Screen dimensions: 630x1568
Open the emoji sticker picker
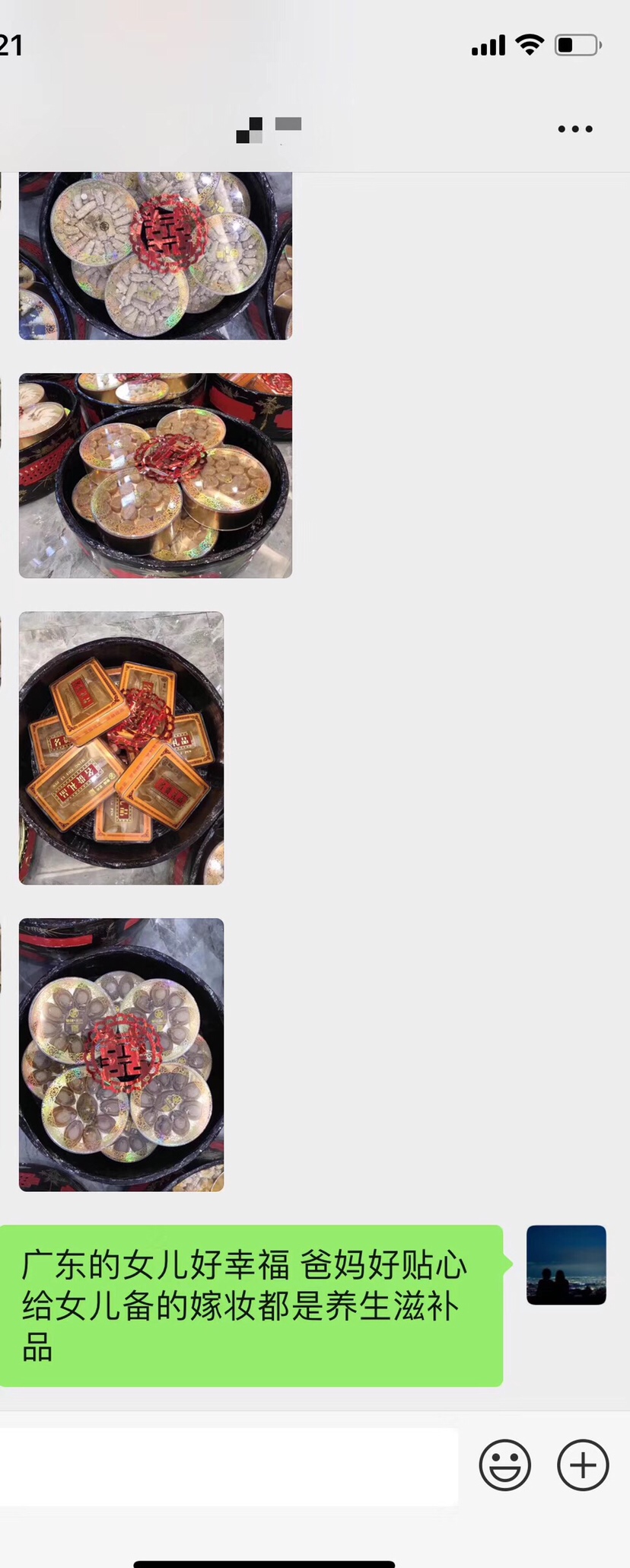point(504,1464)
